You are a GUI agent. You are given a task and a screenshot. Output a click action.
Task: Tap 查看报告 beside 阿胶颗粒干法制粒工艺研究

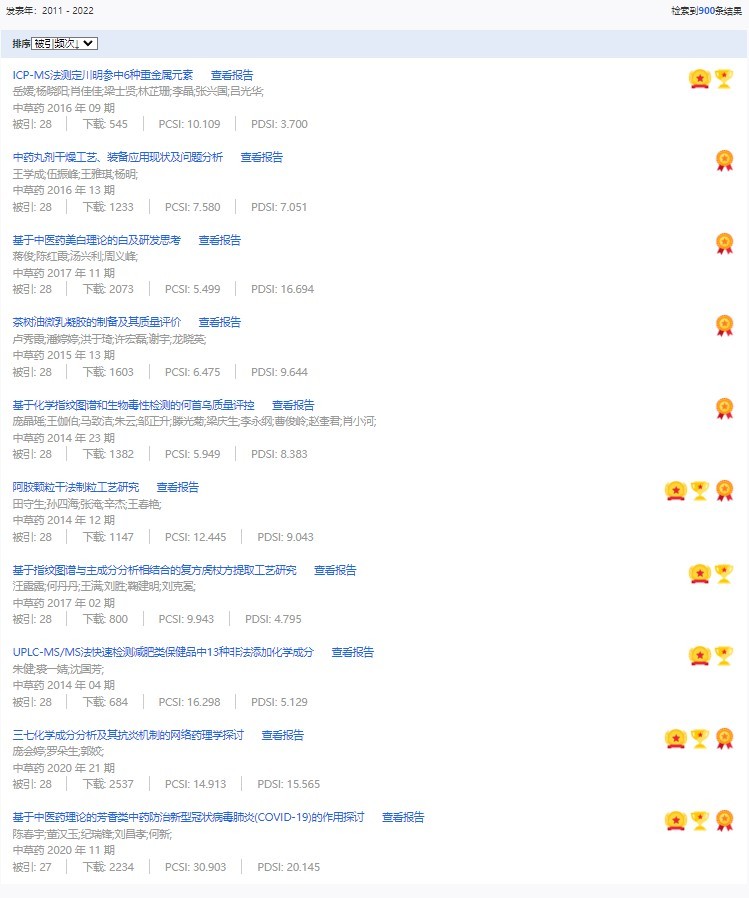(177, 487)
